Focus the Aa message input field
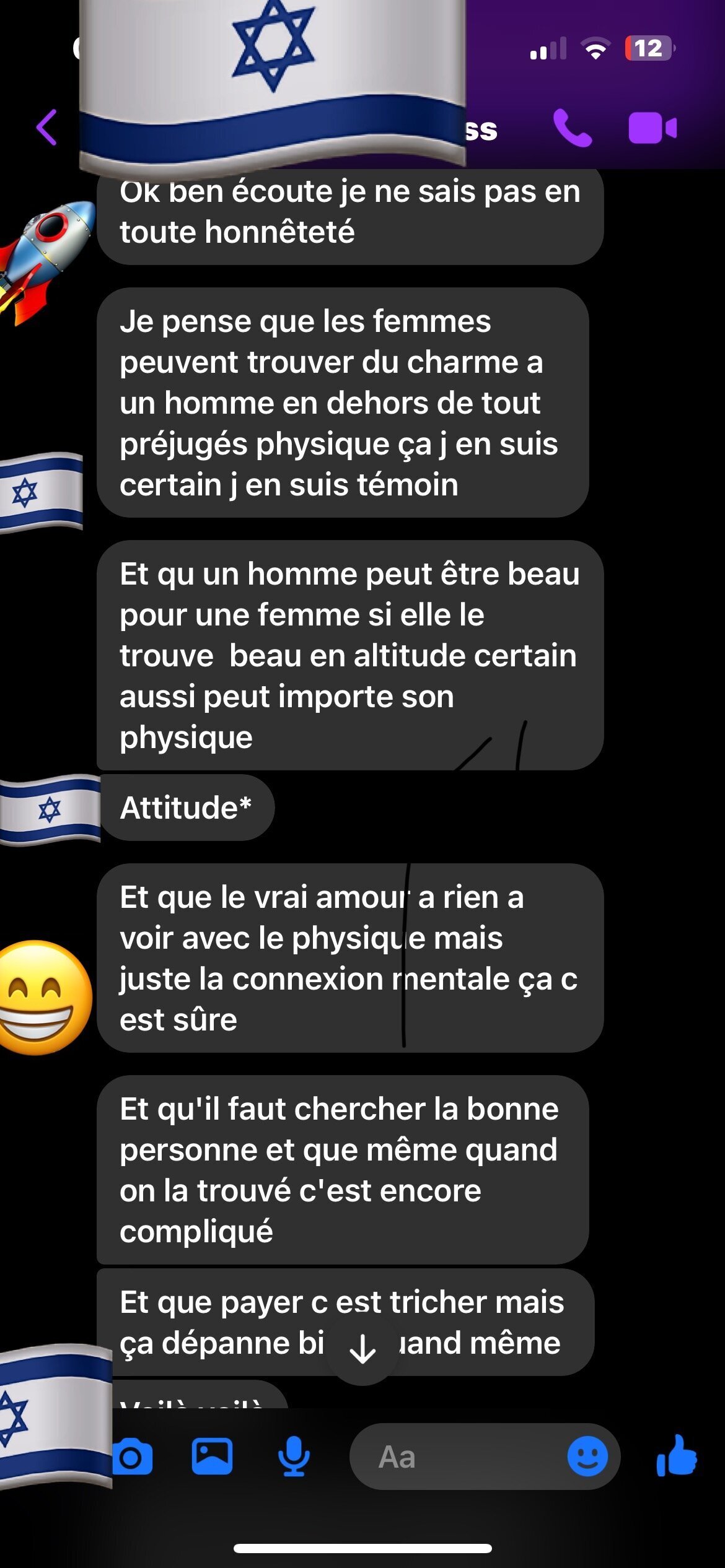725x1568 pixels. [x=459, y=1457]
